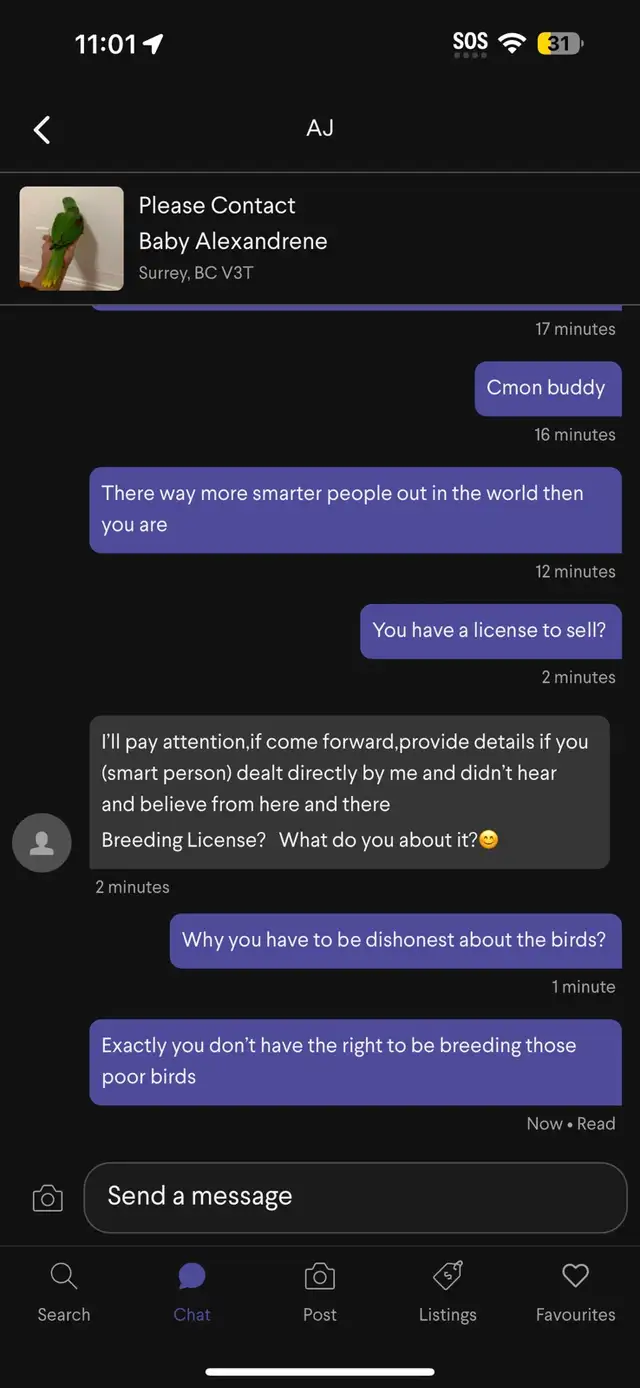Go to the Listings tab
This screenshot has width=640, height=1388.
447,1292
